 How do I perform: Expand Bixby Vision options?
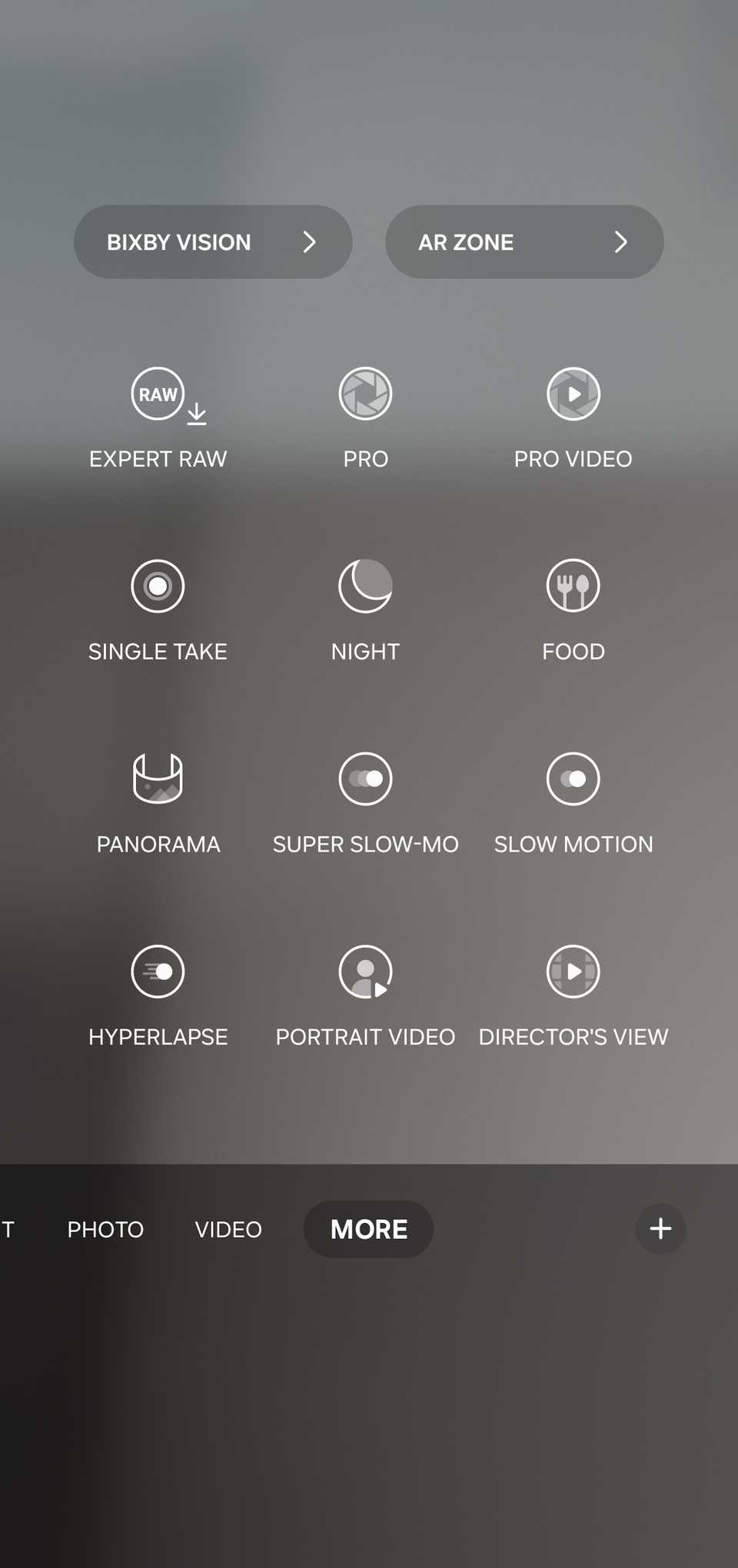[212, 242]
